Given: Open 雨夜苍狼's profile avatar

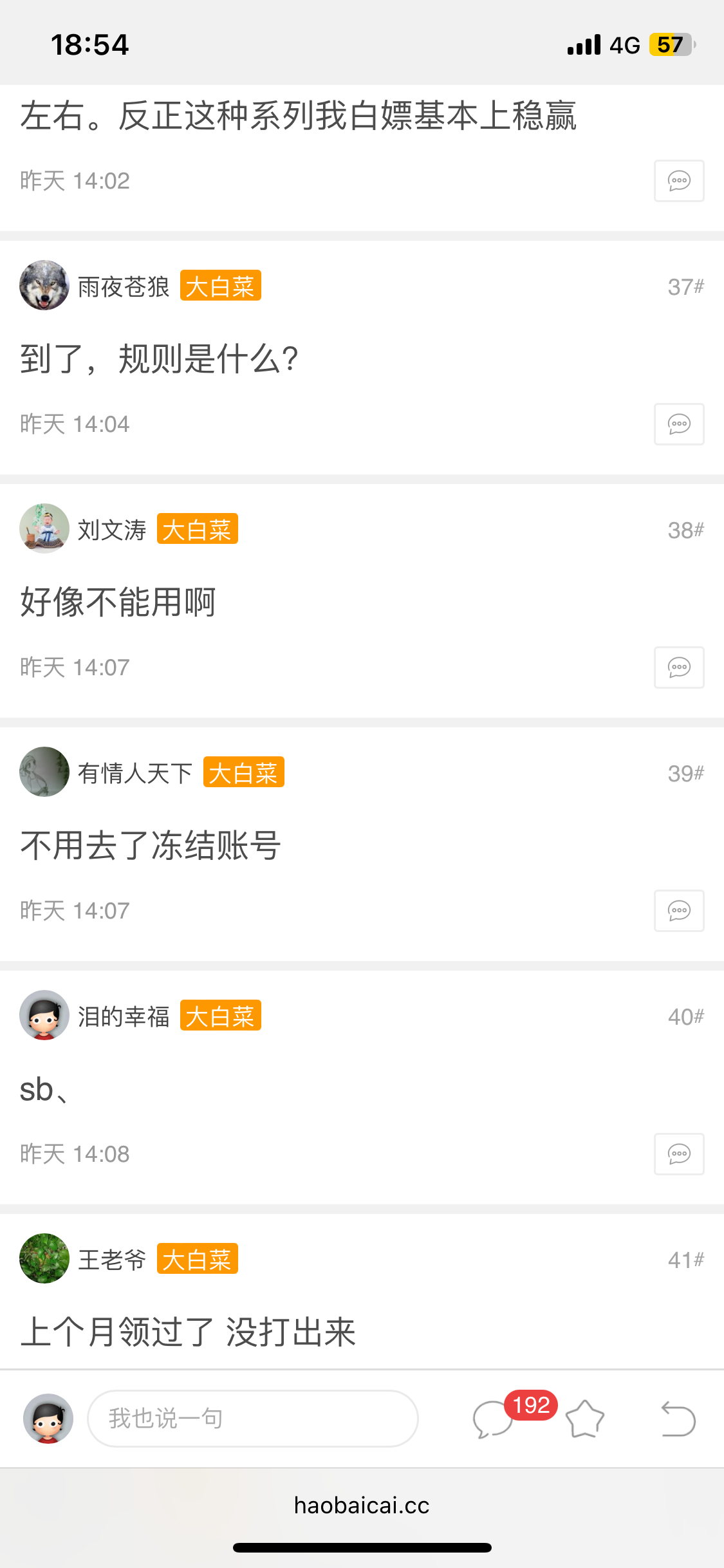Looking at the screenshot, I should pyautogui.click(x=44, y=285).
